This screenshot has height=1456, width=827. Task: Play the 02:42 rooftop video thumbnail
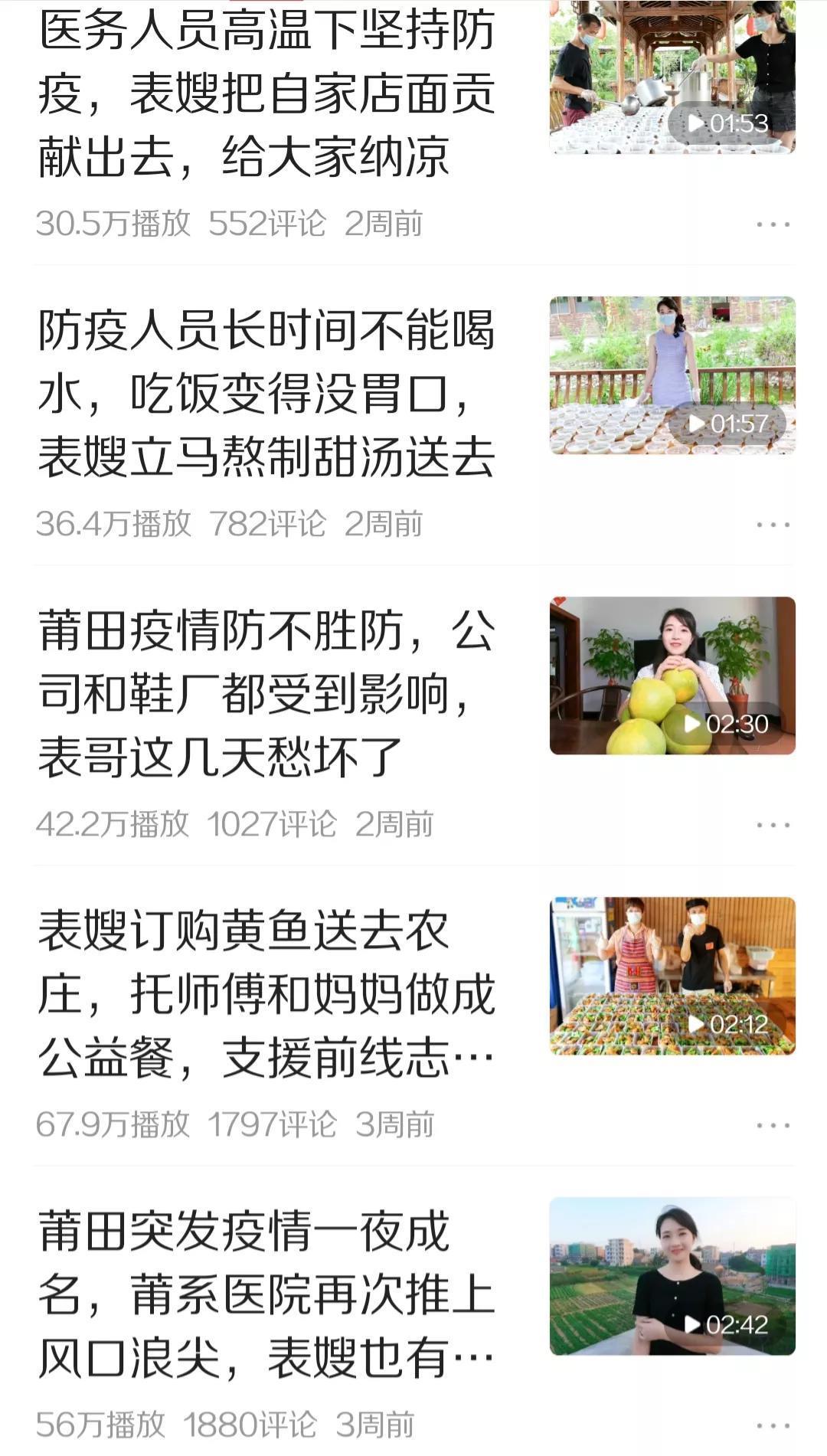click(x=672, y=1276)
